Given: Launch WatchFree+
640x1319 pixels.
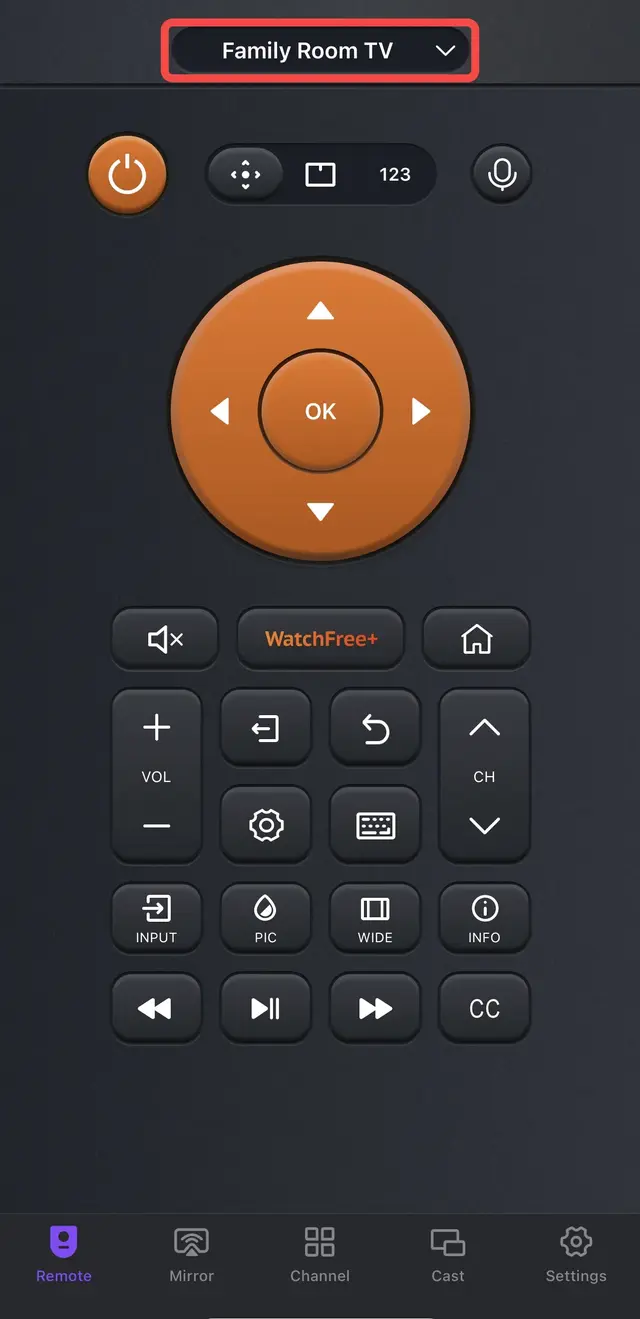Looking at the screenshot, I should point(321,639).
